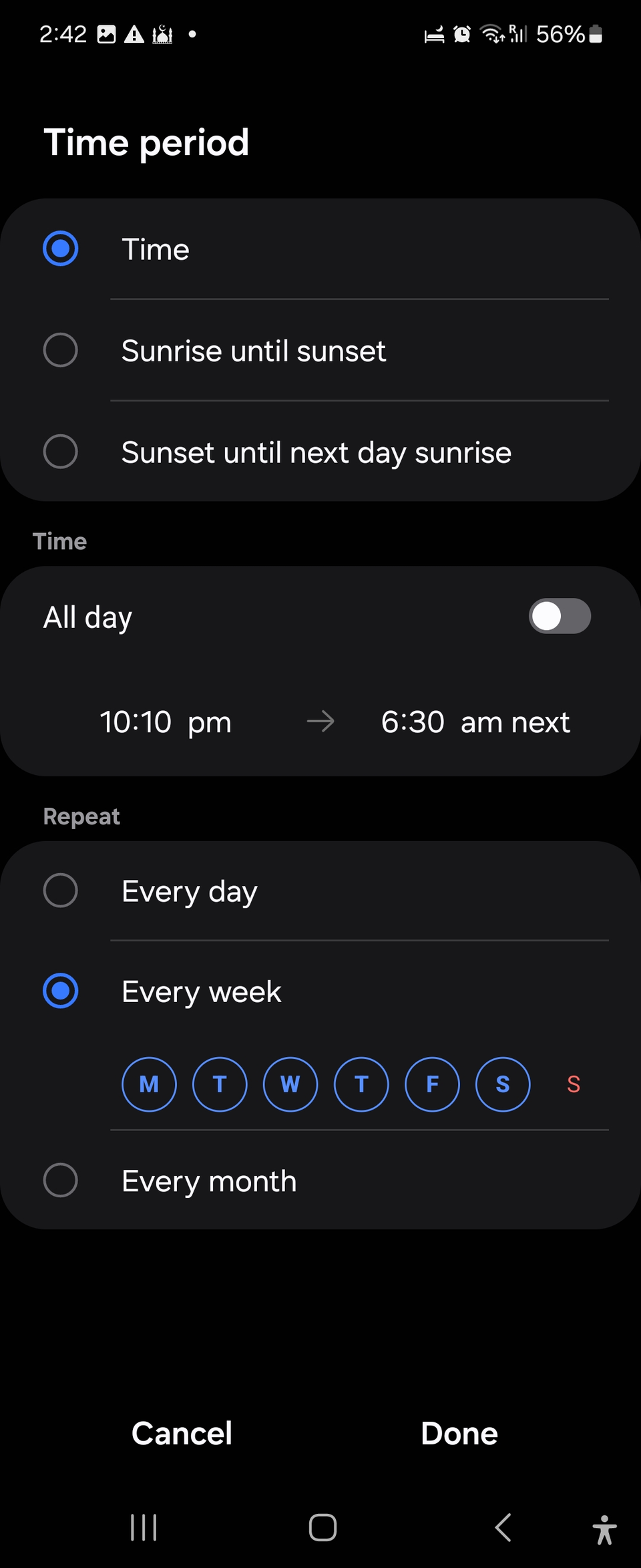Enable Sunday in the repeat days
The image size is (641, 1568).
point(573,1085)
